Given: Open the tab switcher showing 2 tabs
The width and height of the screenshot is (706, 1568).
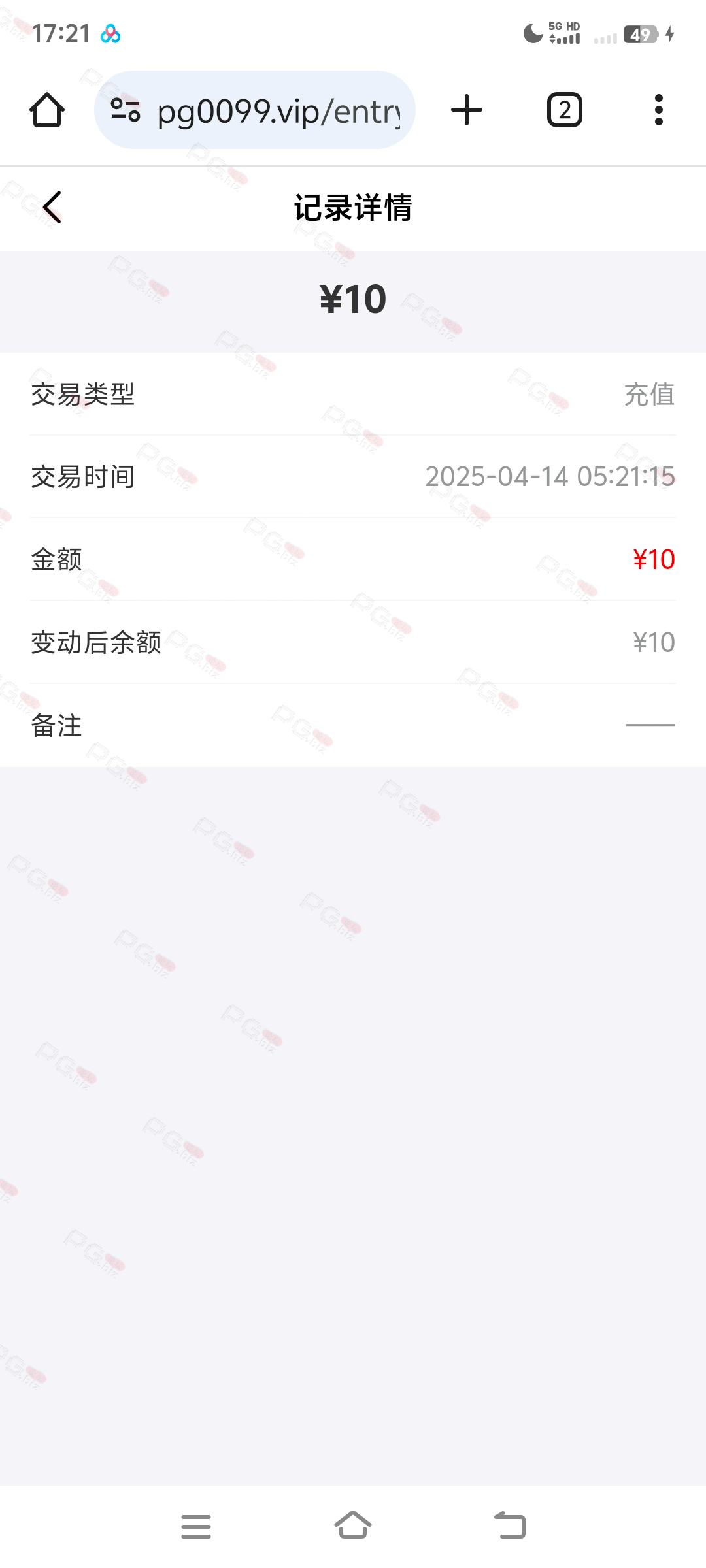Looking at the screenshot, I should (x=564, y=110).
